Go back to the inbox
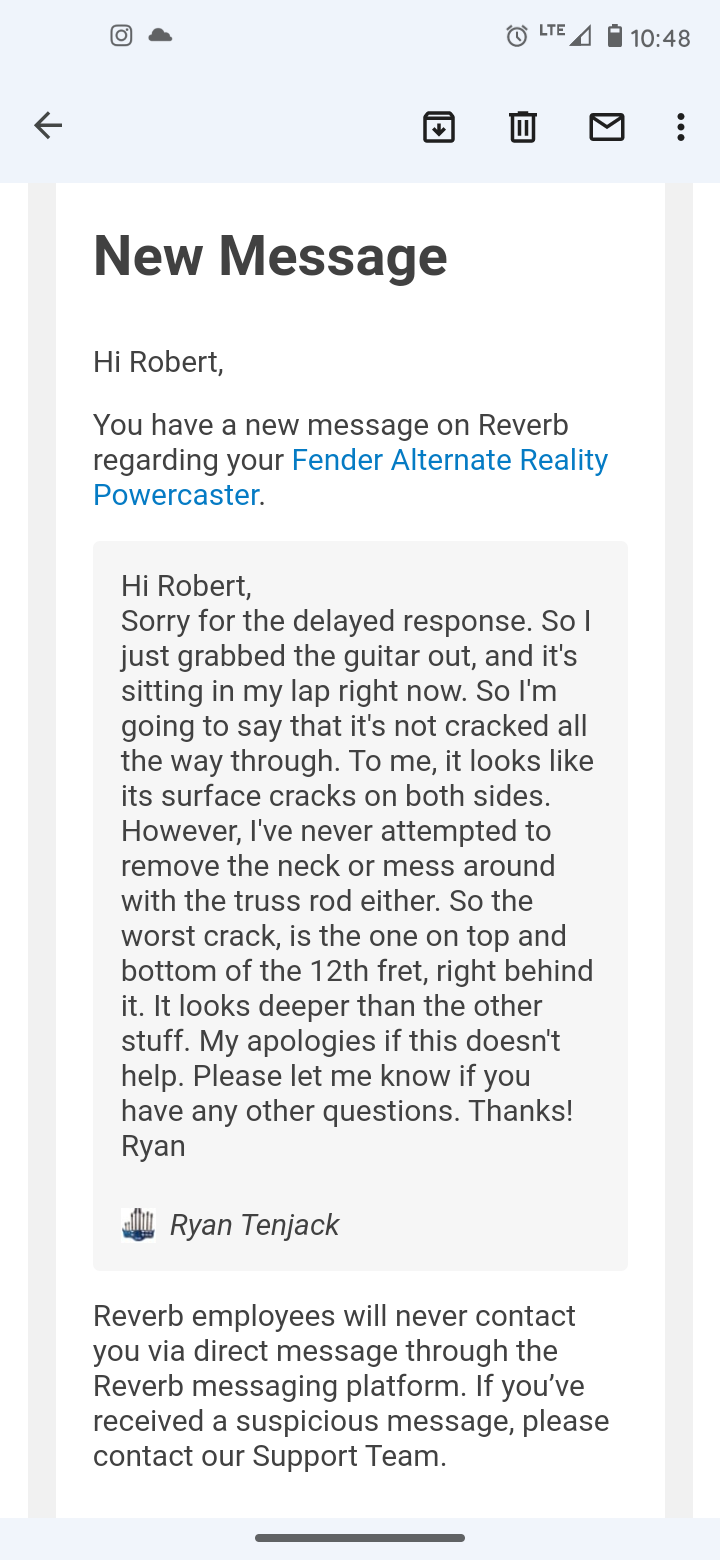Image resolution: width=720 pixels, height=1560 pixels. [x=48, y=126]
